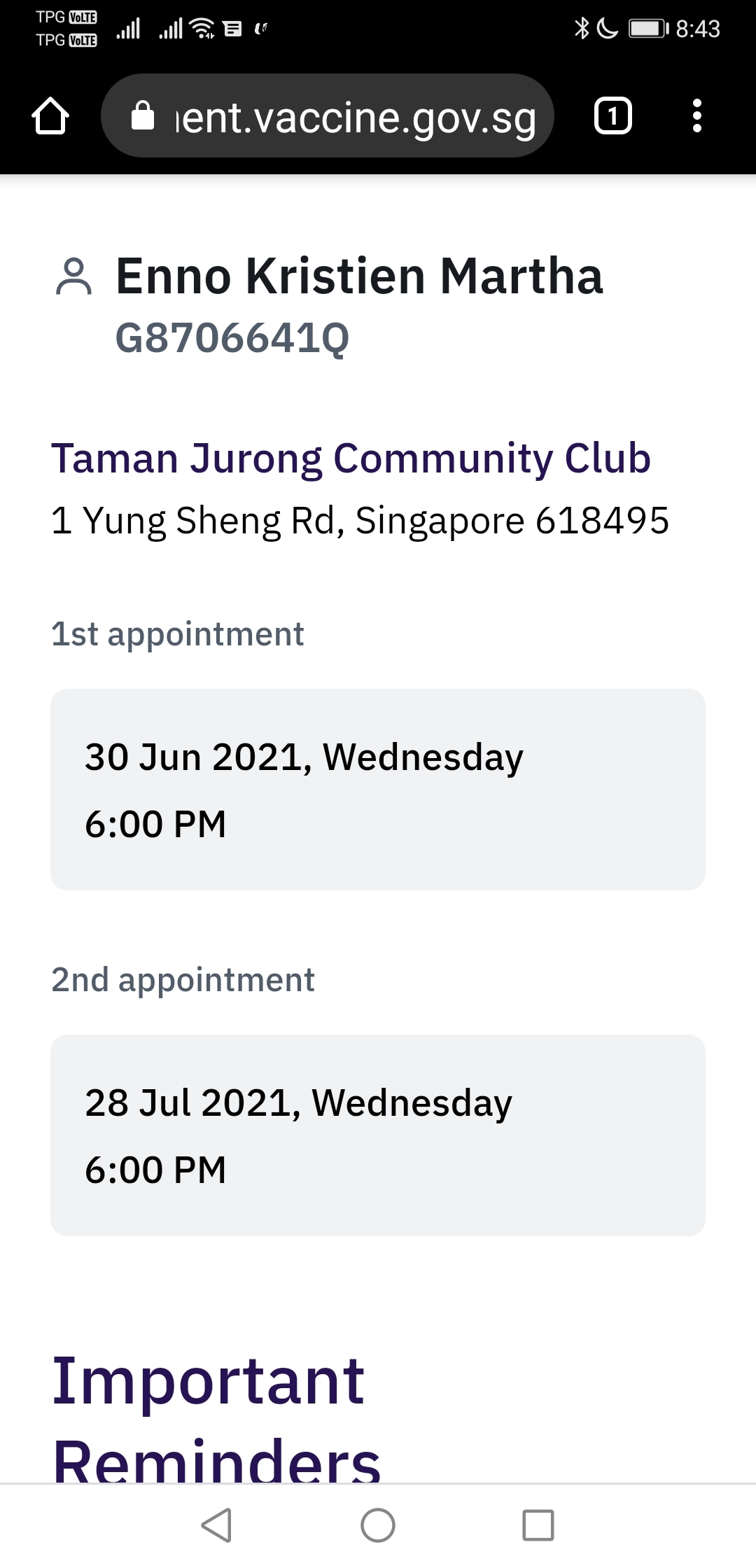Screen dimensions: 756x1568
Task: Tap the browser home icon
Action: [50, 116]
